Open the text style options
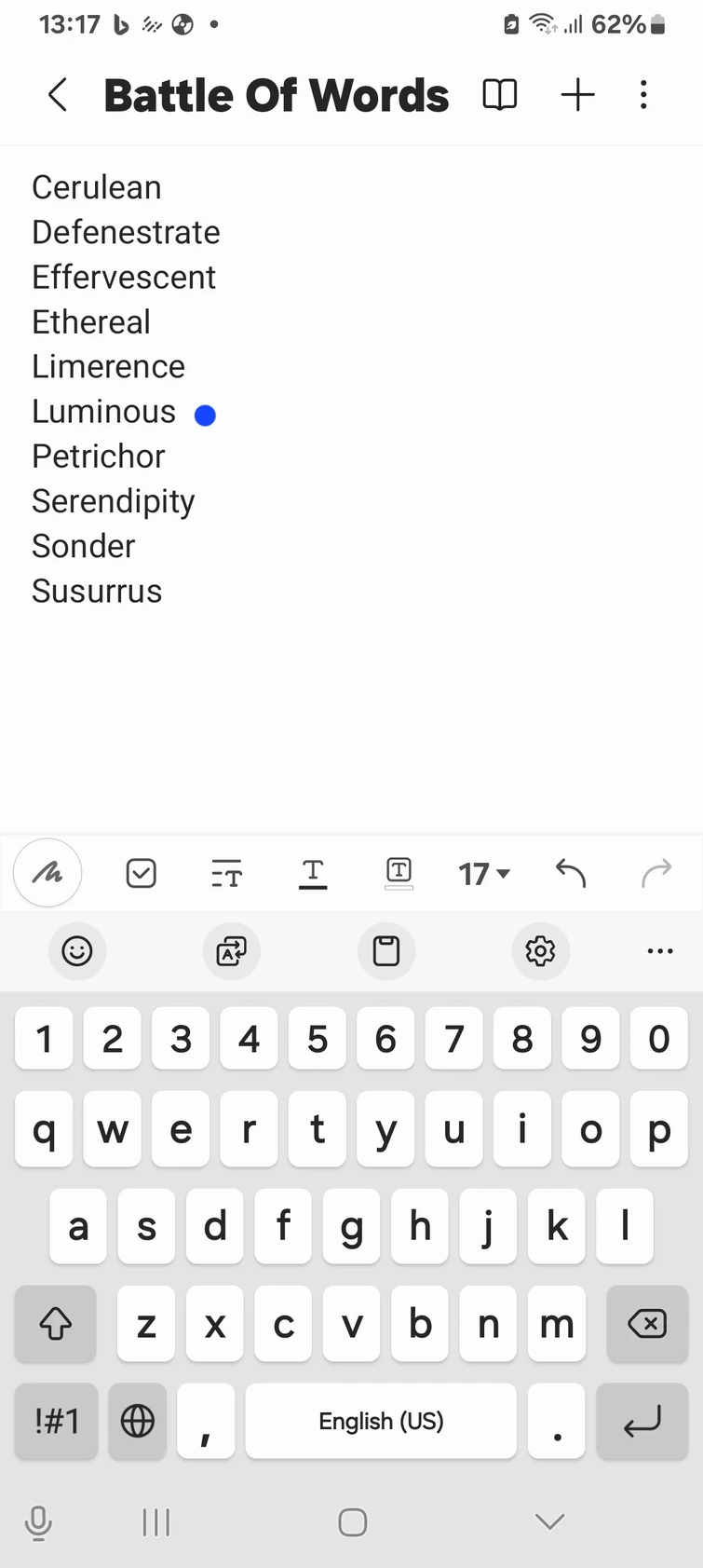 pyautogui.click(x=313, y=873)
